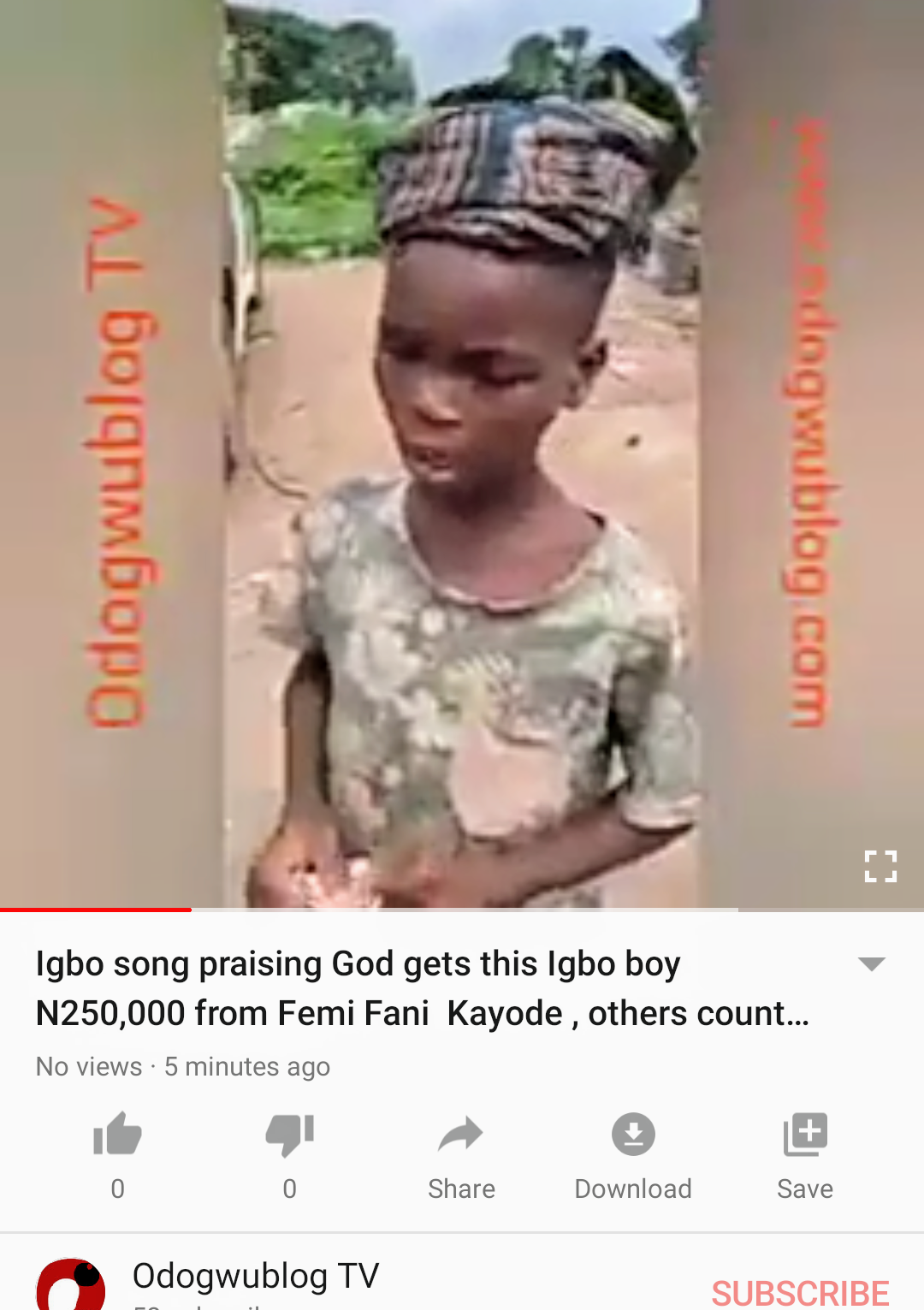Screen dimensions: 924x1310
Task: Expand the video description arrow
Action: 871,964
